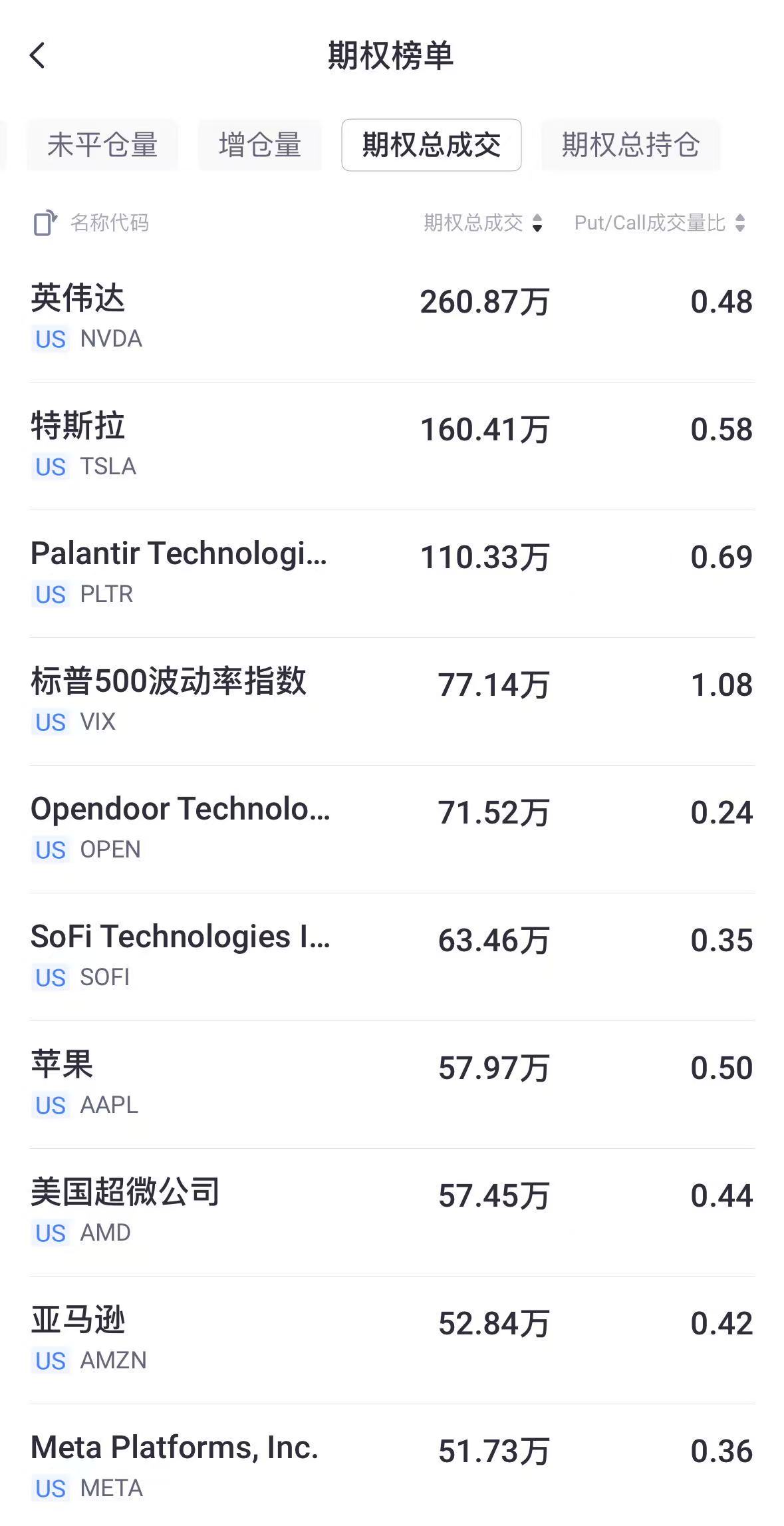Select the 期权总成交 tab
The height and width of the screenshot is (1526, 784).
click(x=431, y=145)
